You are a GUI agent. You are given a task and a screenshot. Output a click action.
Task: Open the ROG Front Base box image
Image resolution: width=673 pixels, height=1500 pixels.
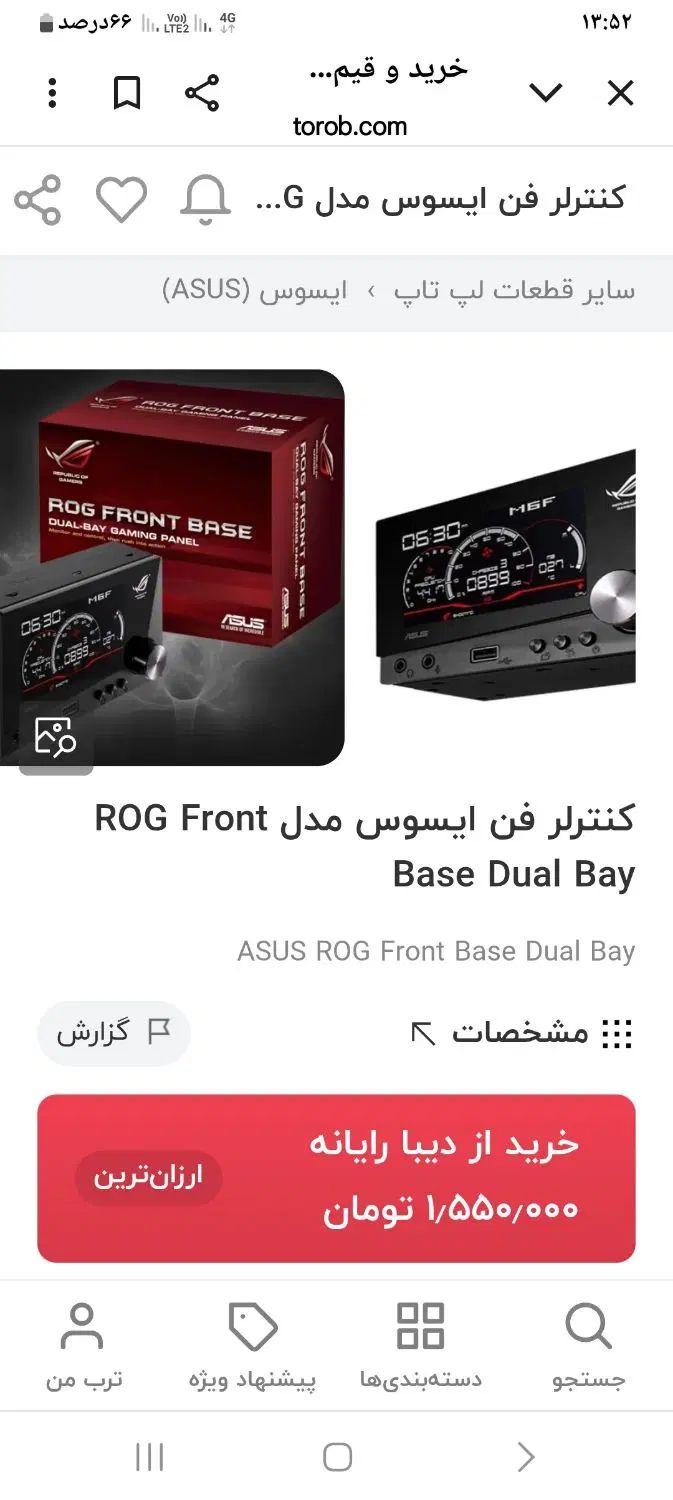coord(180,560)
